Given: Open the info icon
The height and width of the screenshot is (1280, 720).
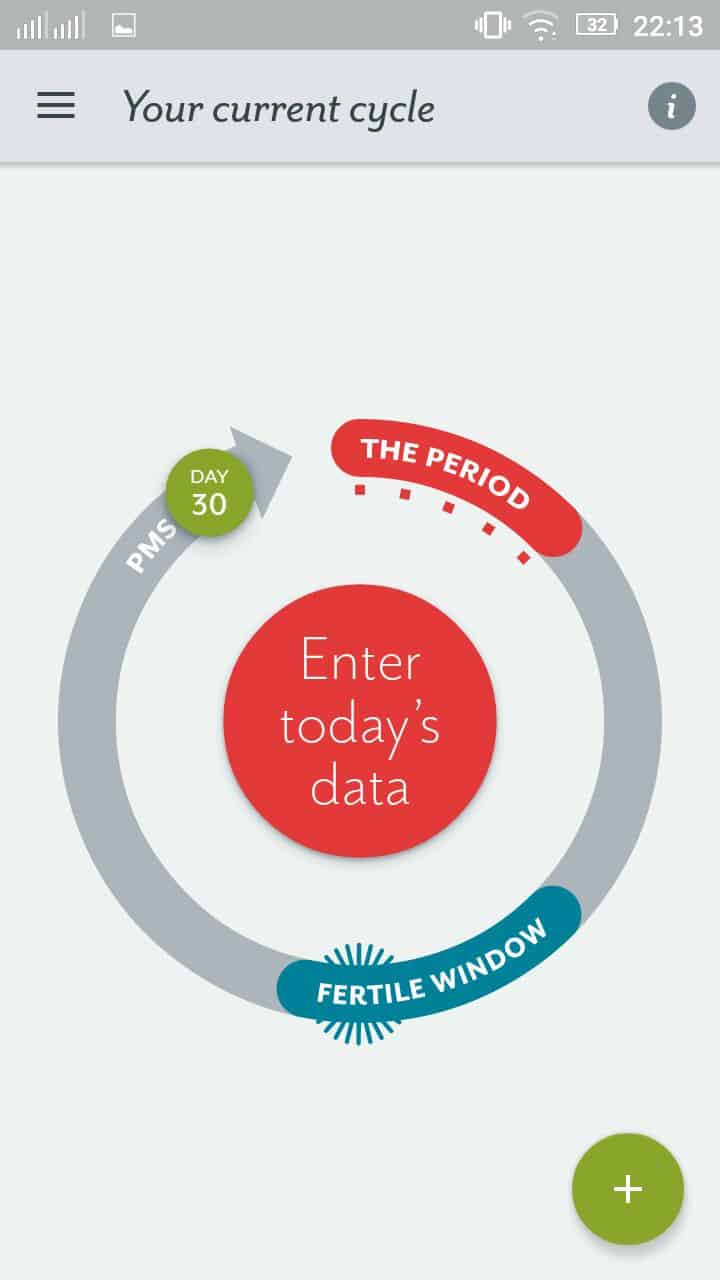Looking at the screenshot, I should (672, 106).
